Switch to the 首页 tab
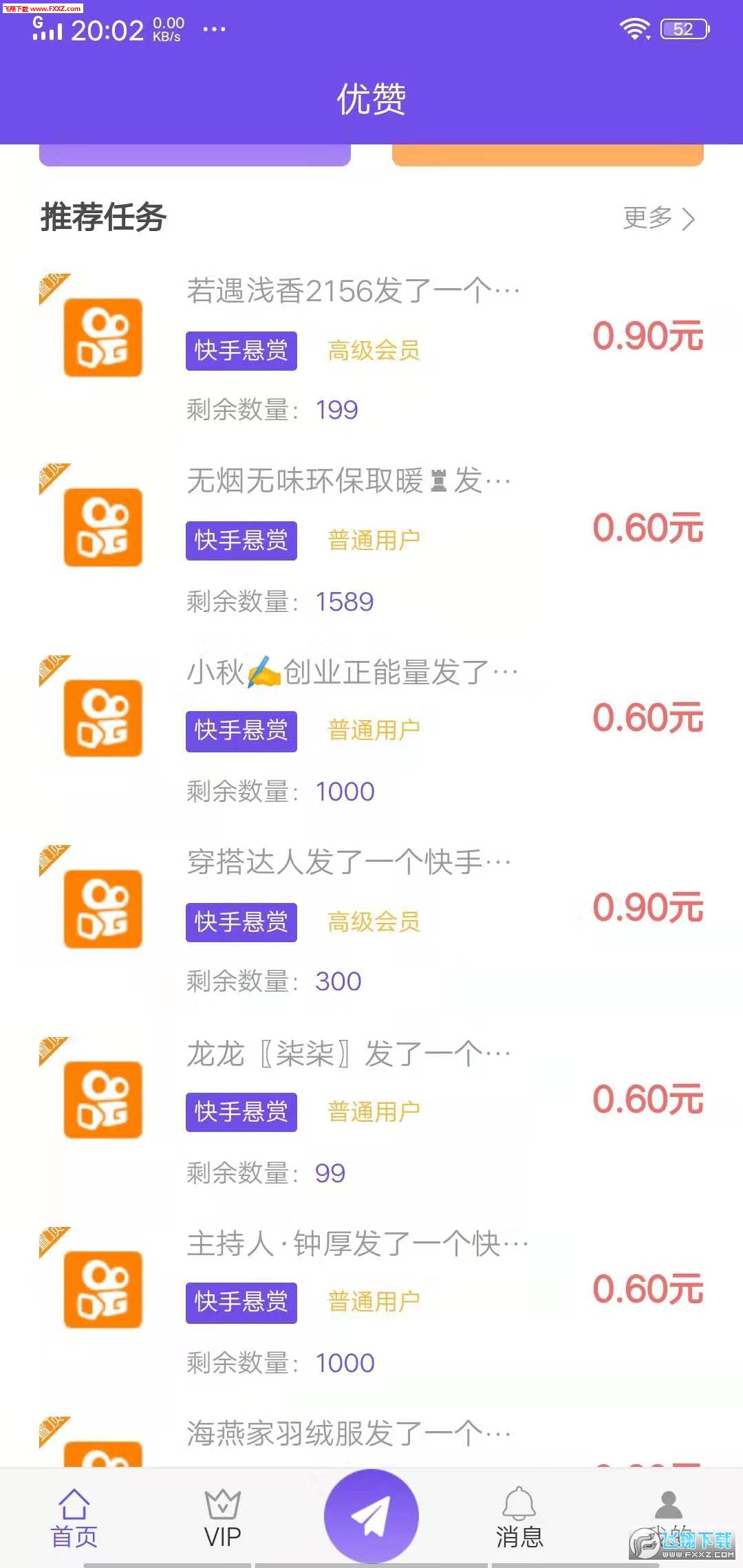 (x=74, y=1518)
